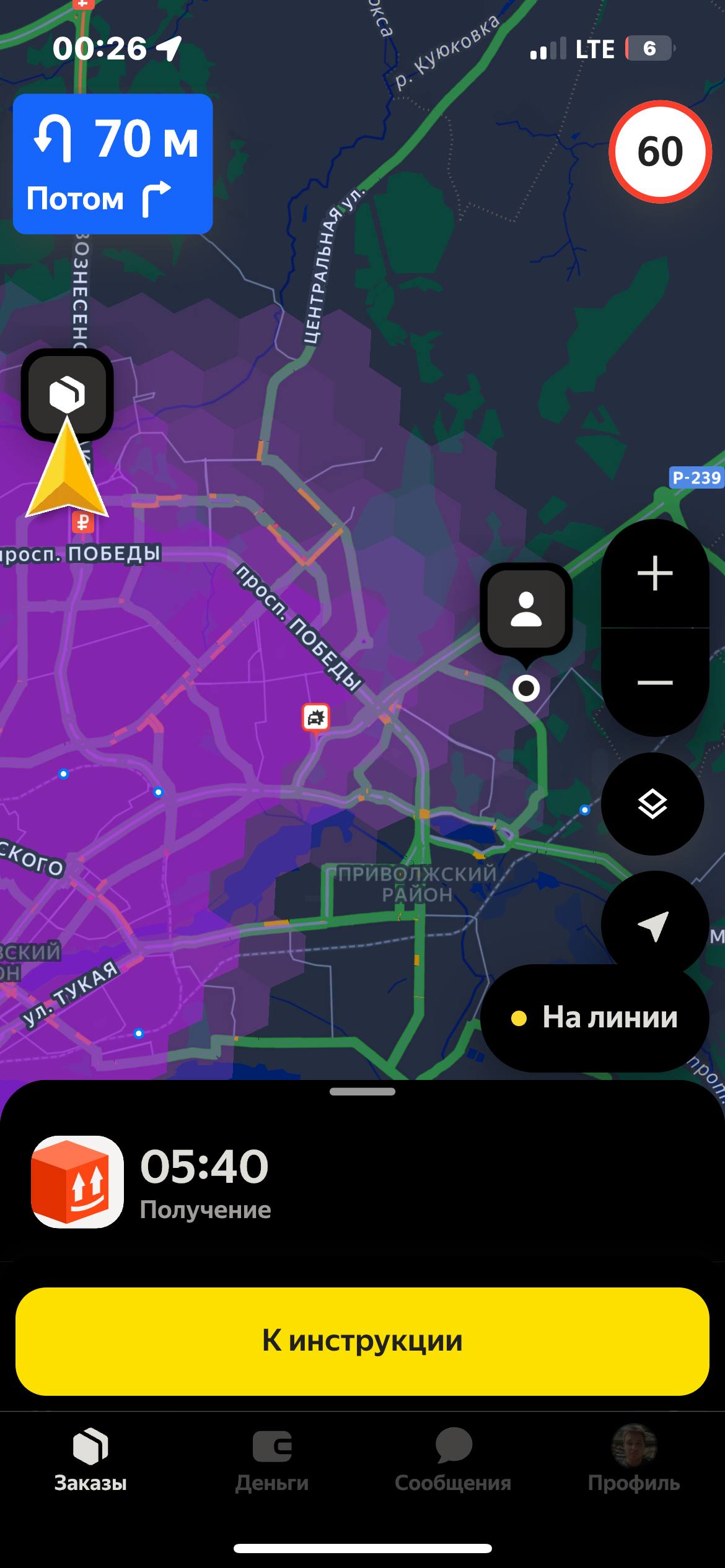Tap the 'На линии' status button
Viewport: 725px width, 1568px height.
[595, 1017]
